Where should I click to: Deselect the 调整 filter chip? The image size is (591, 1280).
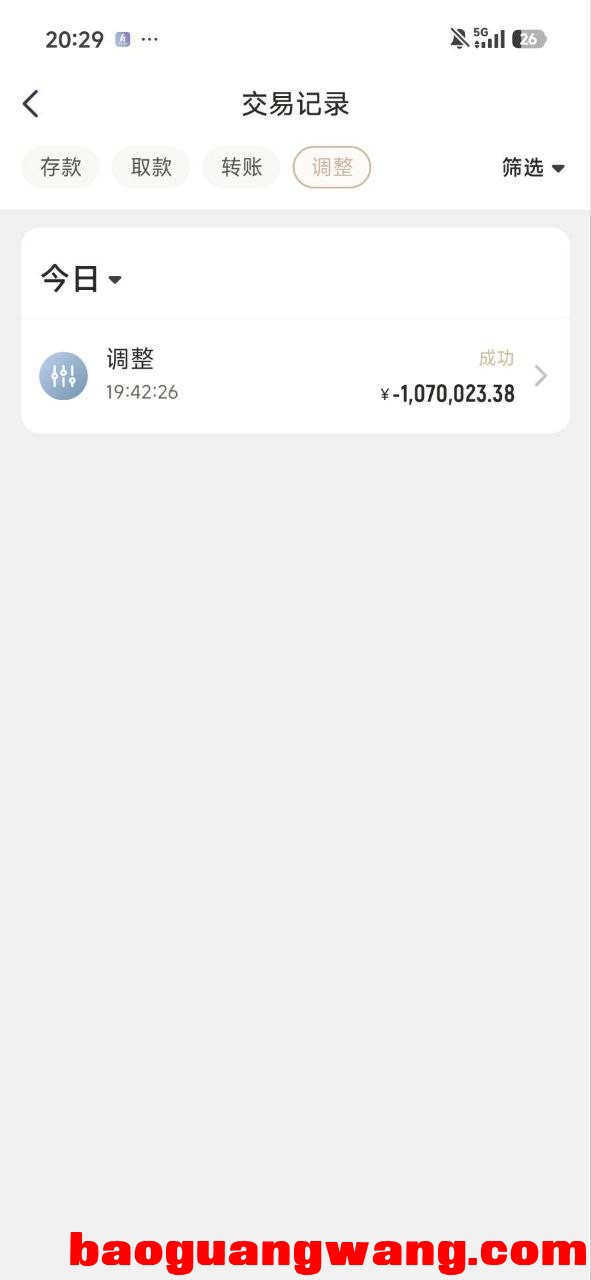coord(332,167)
